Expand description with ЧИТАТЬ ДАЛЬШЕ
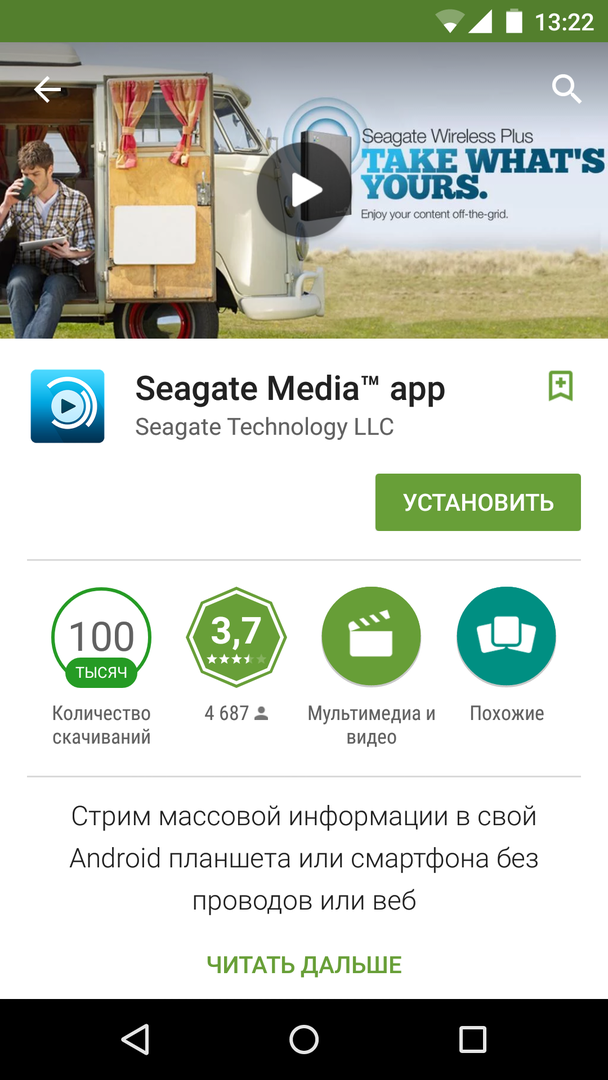608x1080 pixels. click(304, 965)
